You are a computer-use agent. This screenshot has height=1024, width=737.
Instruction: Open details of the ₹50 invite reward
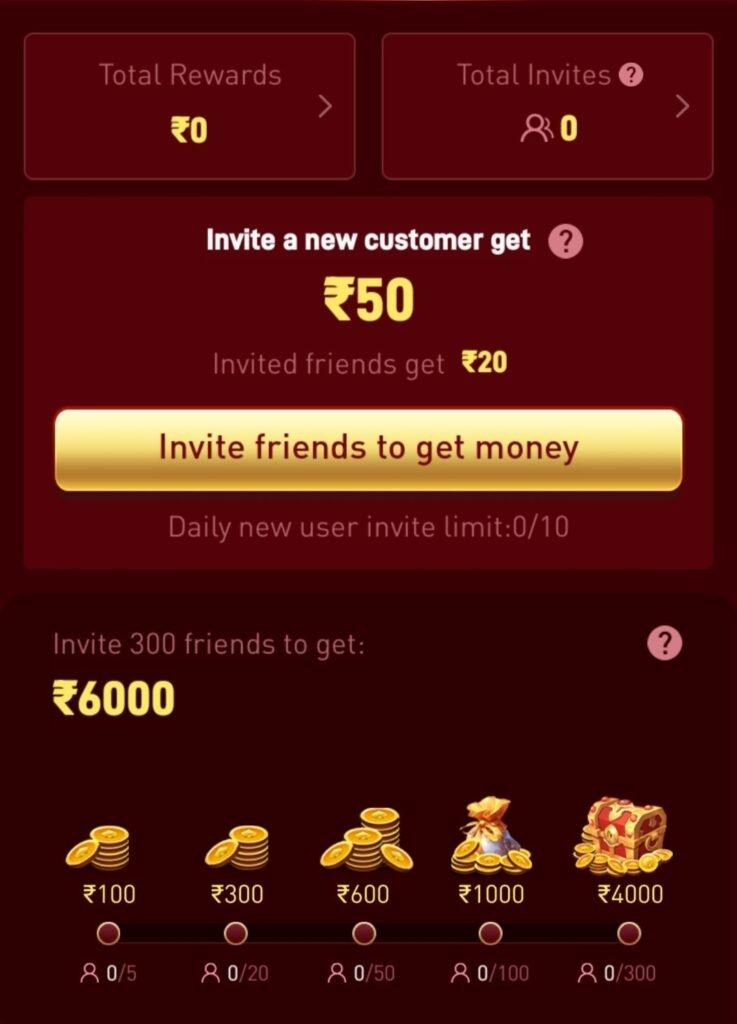pos(368,300)
